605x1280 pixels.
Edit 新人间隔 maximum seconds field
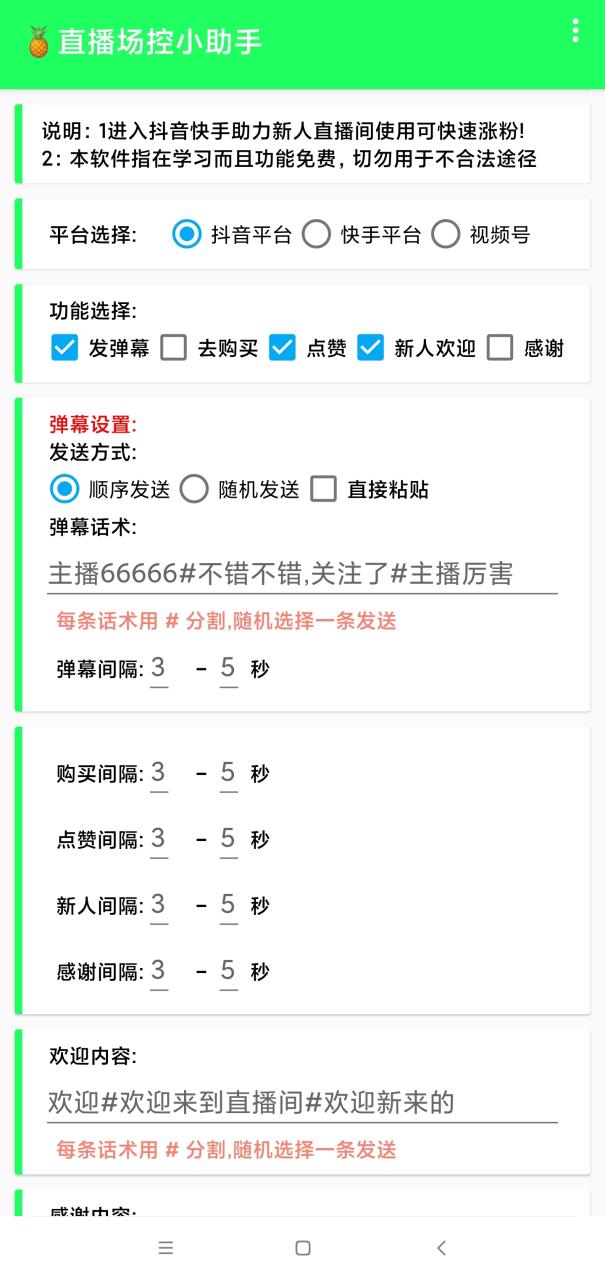click(x=228, y=905)
